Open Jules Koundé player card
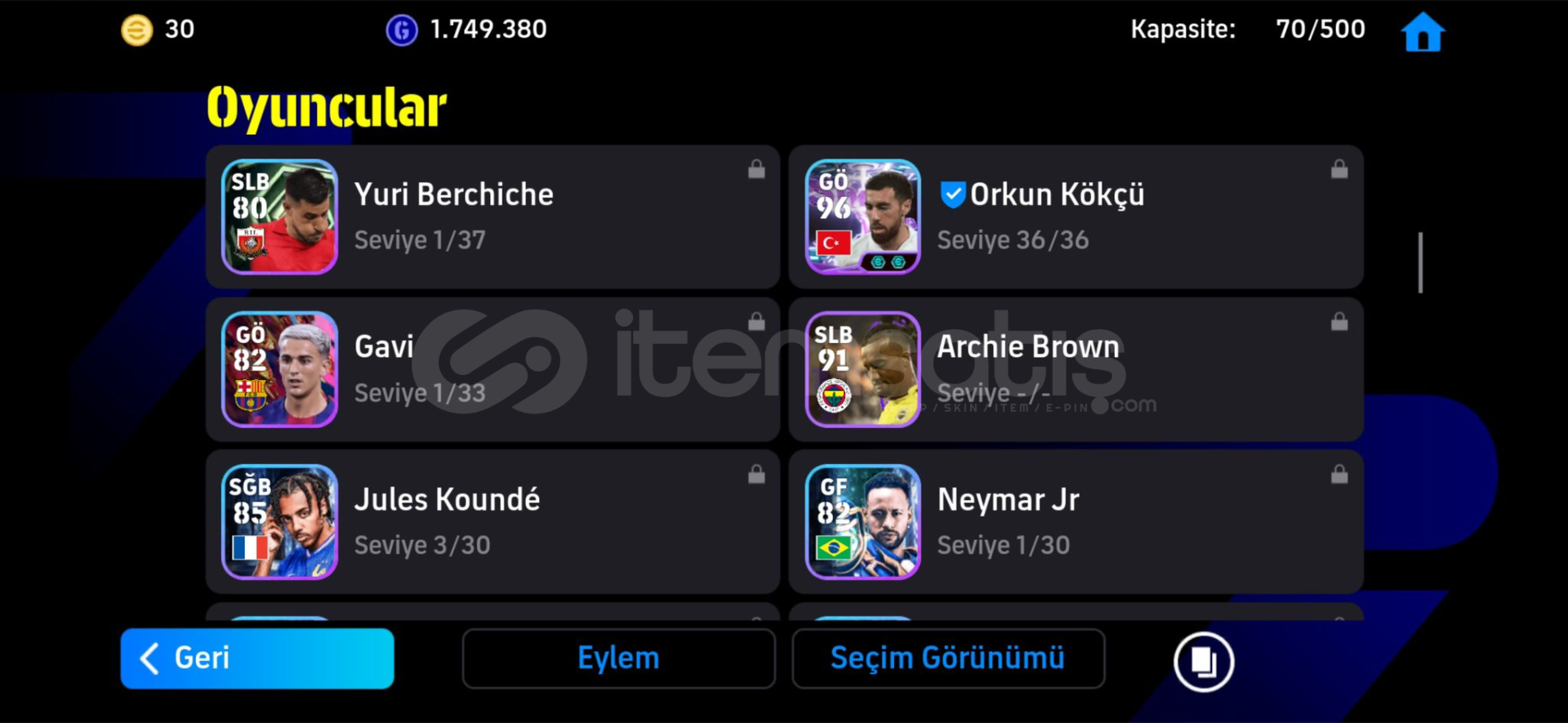This screenshot has width=1568, height=723. point(492,521)
